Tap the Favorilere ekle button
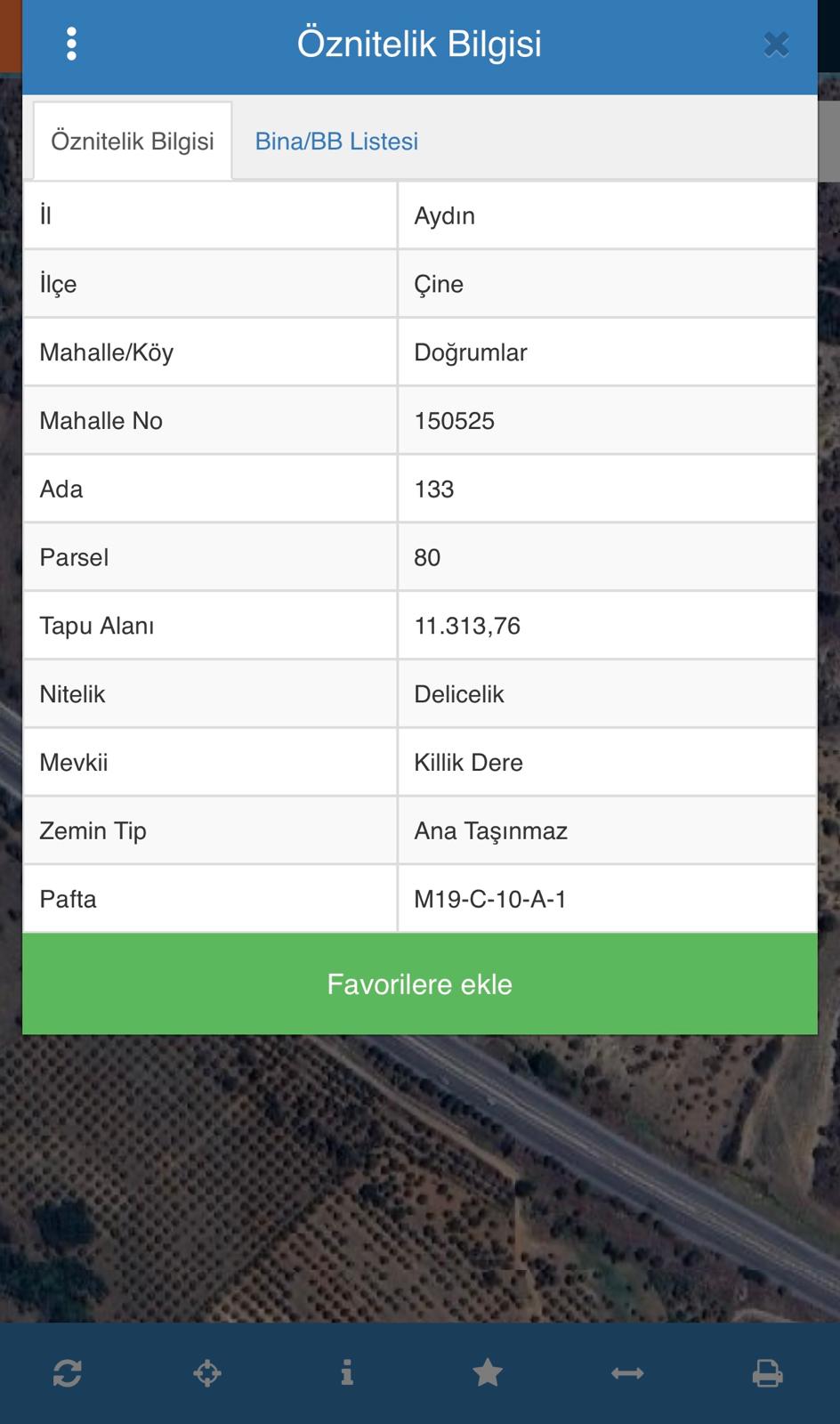Screen dimensions: 840x1424 pos(420,984)
